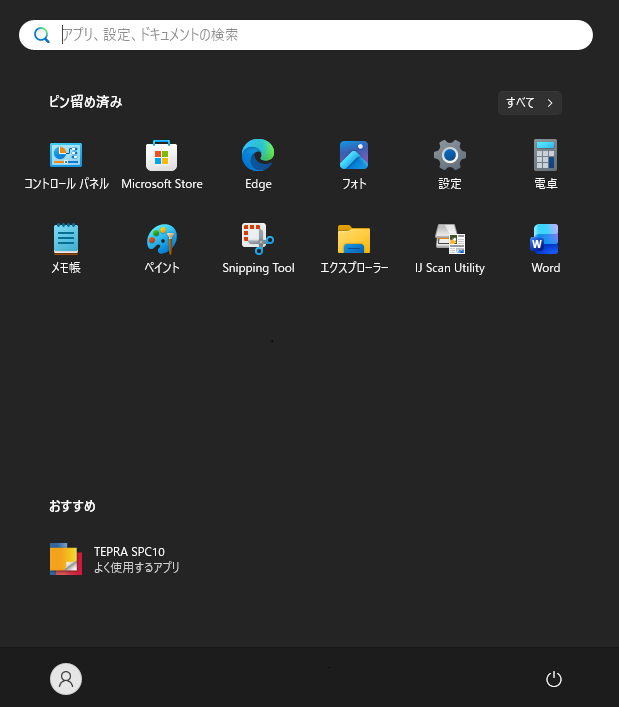
Task: Open the すべて all apps list
Action: pos(529,103)
